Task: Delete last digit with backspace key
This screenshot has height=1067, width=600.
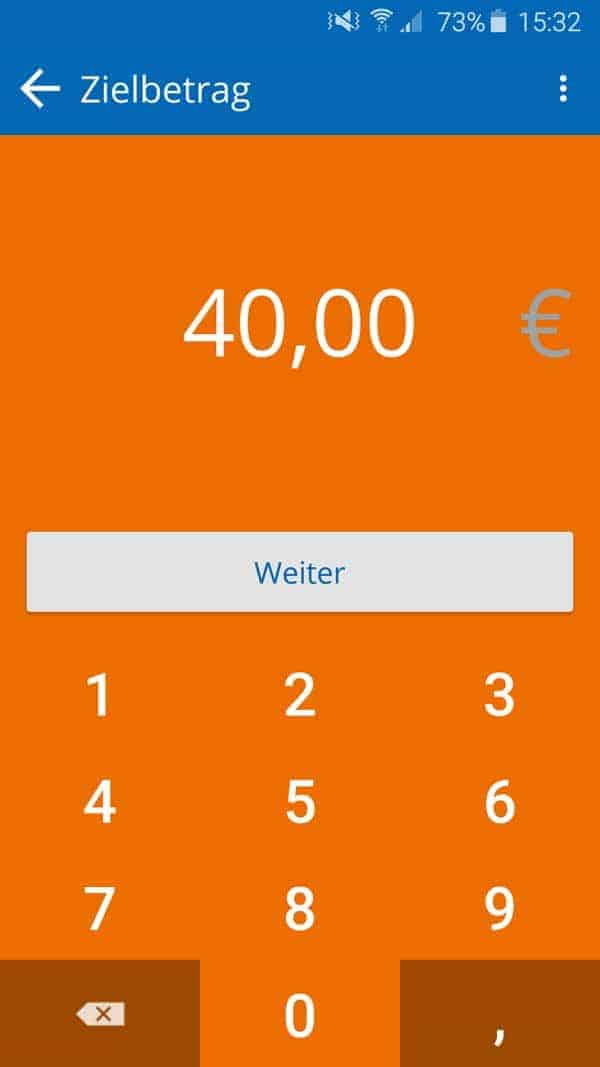Action: 100,1014
